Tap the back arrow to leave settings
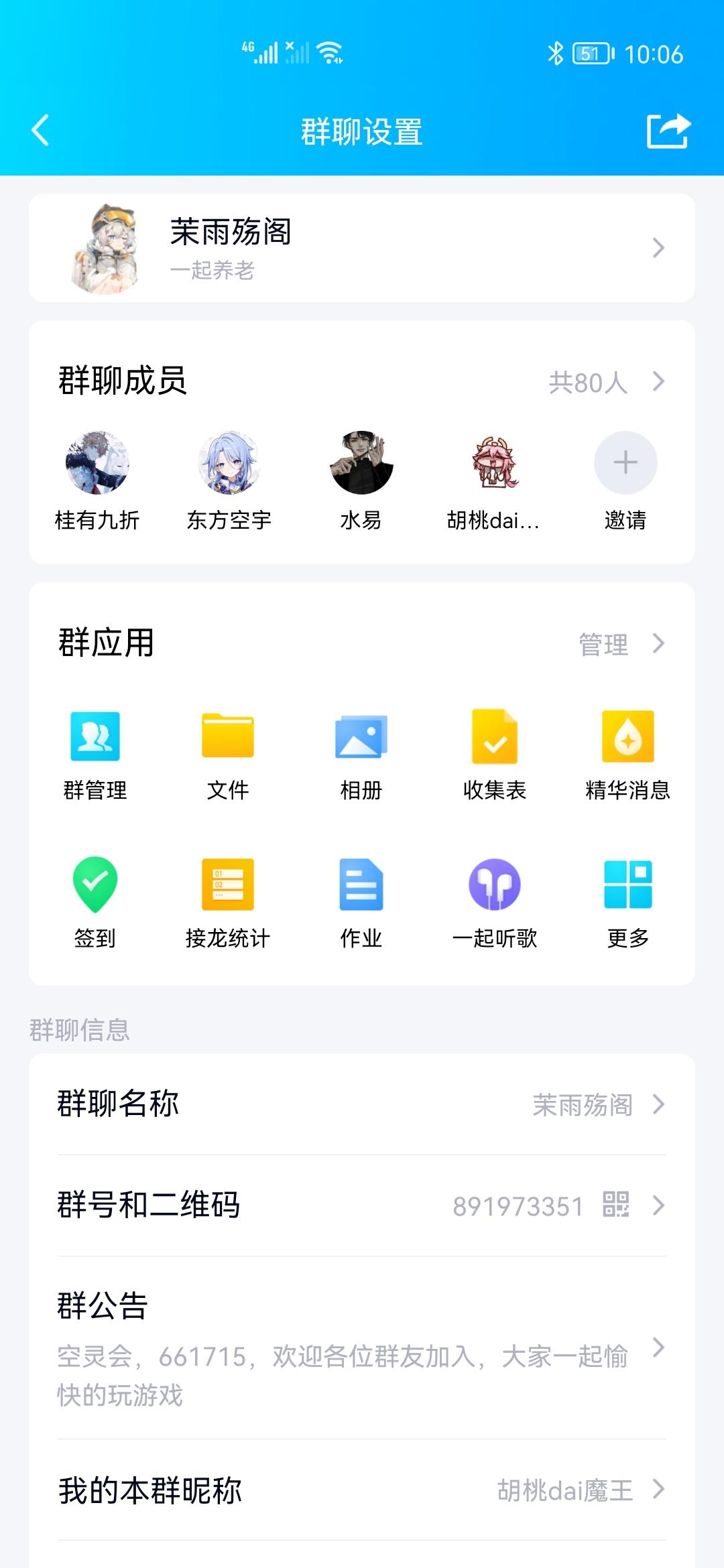Viewport: 724px width, 1568px height. [x=40, y=129]
